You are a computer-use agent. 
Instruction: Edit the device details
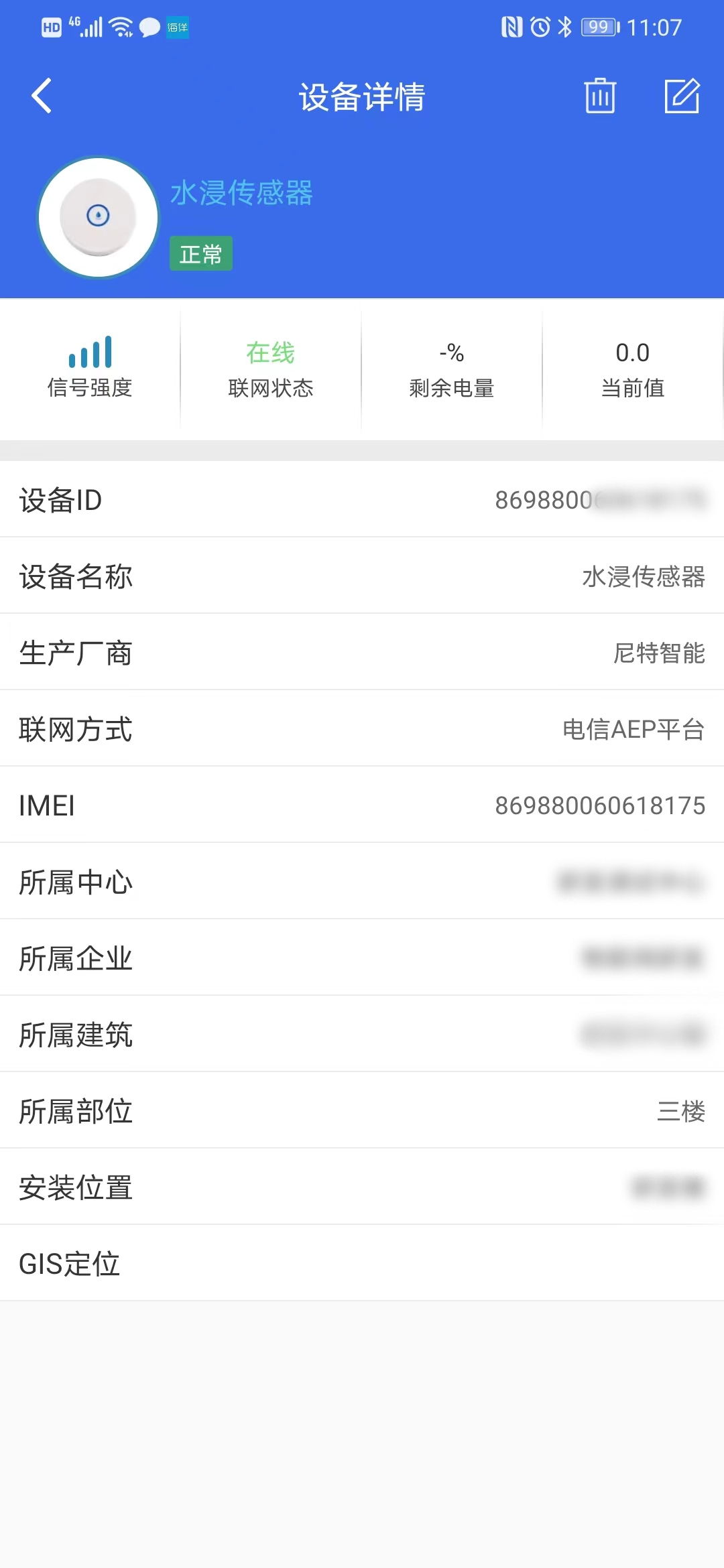tap(682, 96)
